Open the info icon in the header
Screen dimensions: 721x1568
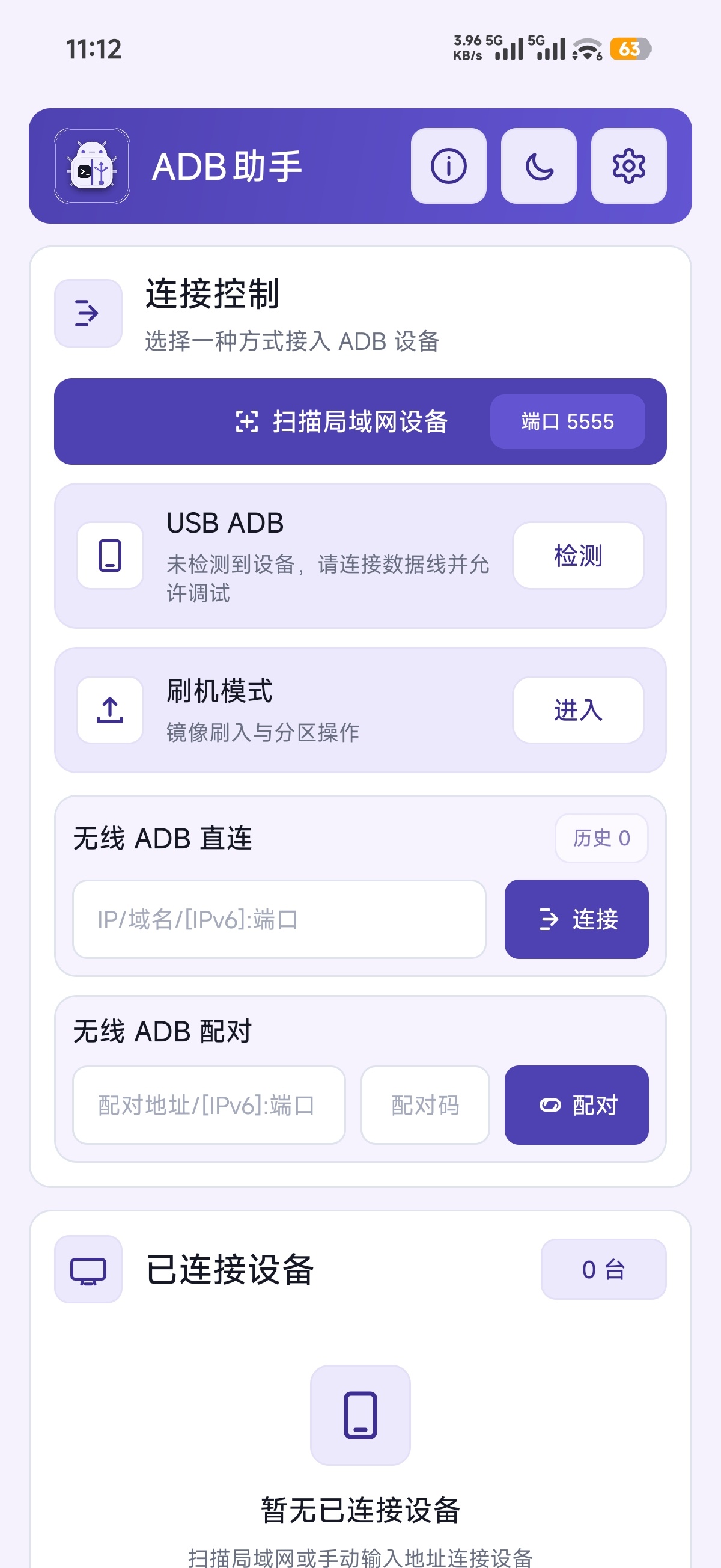point(448,165)
